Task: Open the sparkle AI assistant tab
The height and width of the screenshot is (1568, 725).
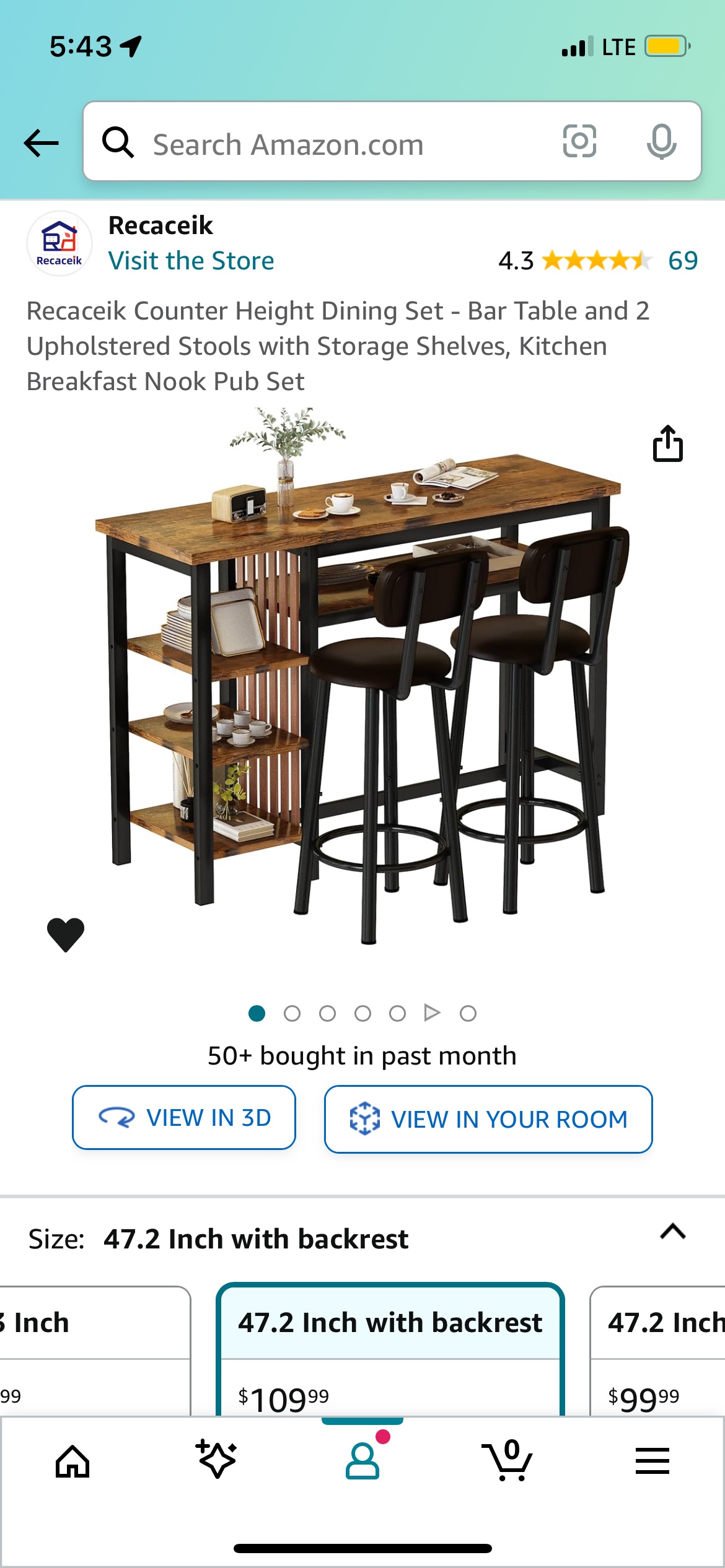Action: click(x=217, y=1460)
